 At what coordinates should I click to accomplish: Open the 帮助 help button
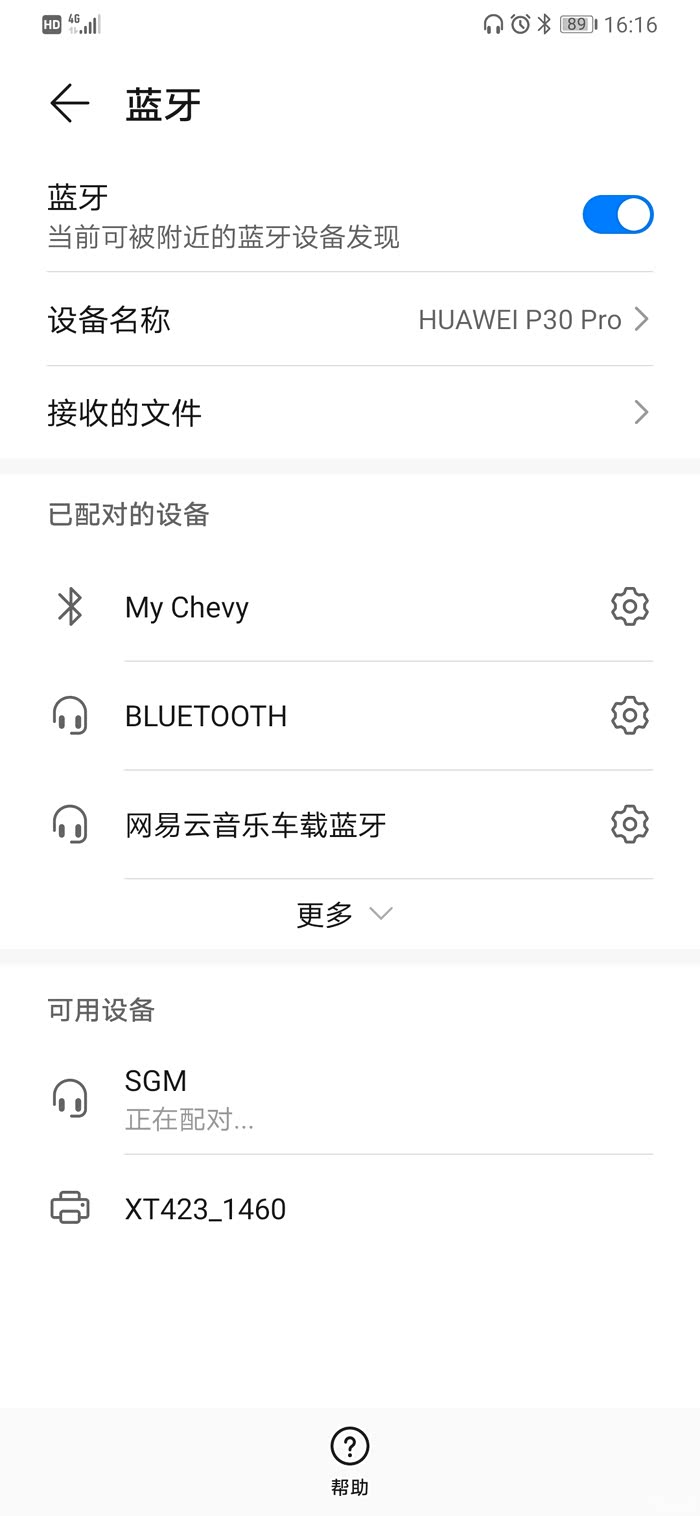(x=349, y=1460)
